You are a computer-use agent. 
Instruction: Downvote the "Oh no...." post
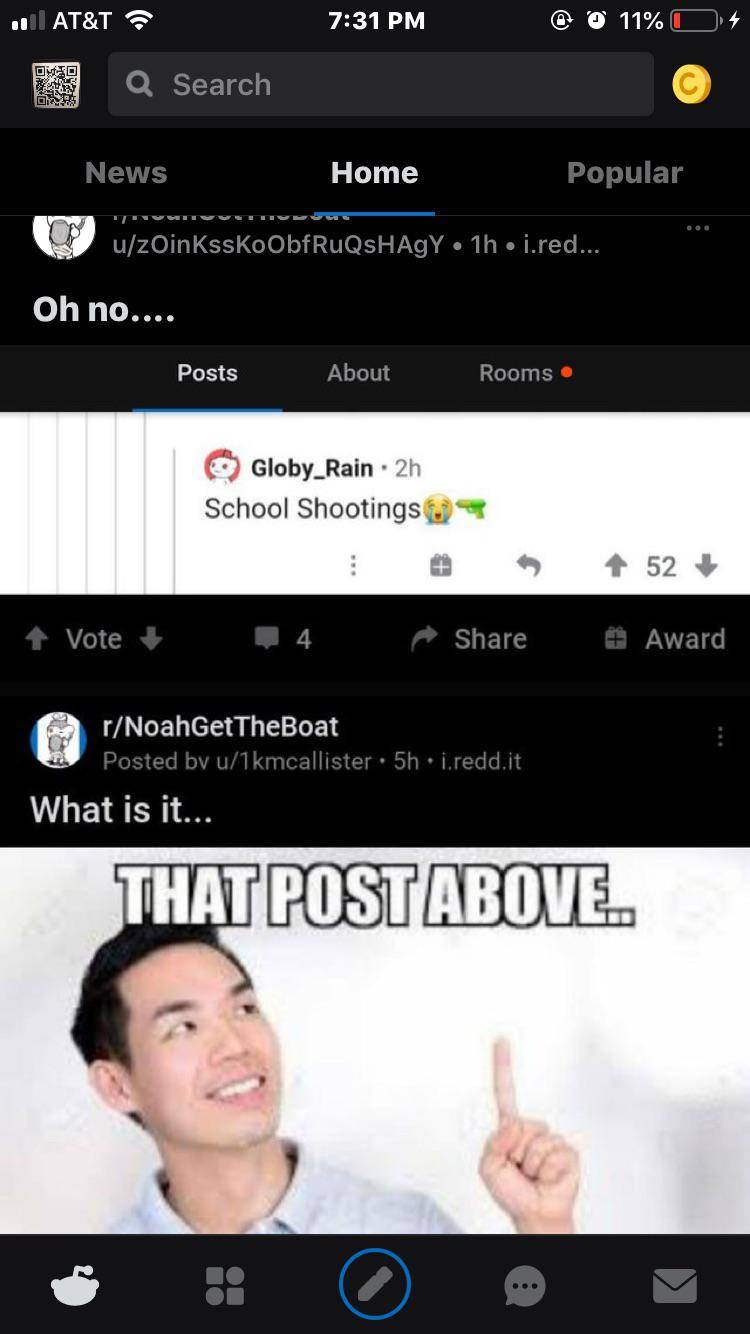pos(151,639)
